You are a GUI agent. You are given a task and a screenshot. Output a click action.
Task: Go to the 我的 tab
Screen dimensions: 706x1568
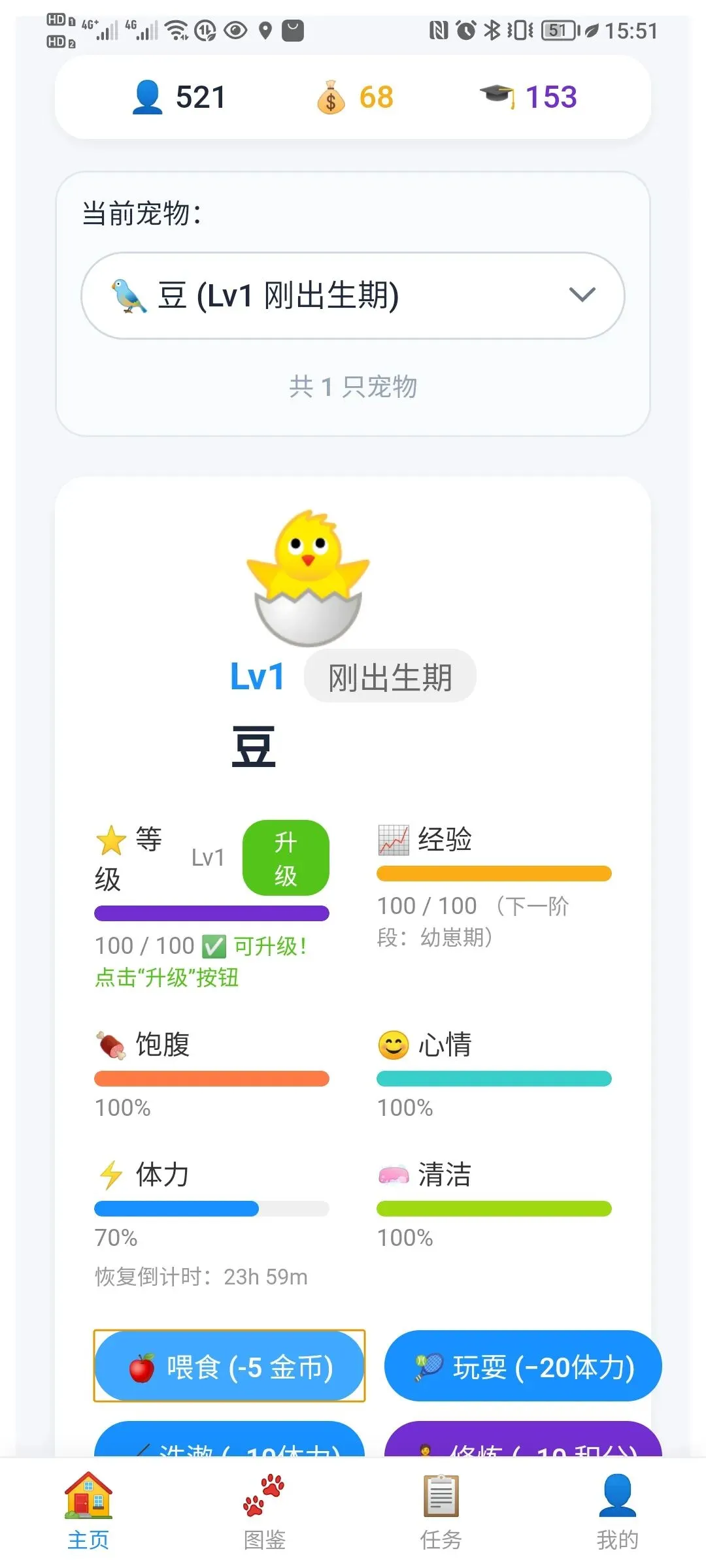(617, 1512)
